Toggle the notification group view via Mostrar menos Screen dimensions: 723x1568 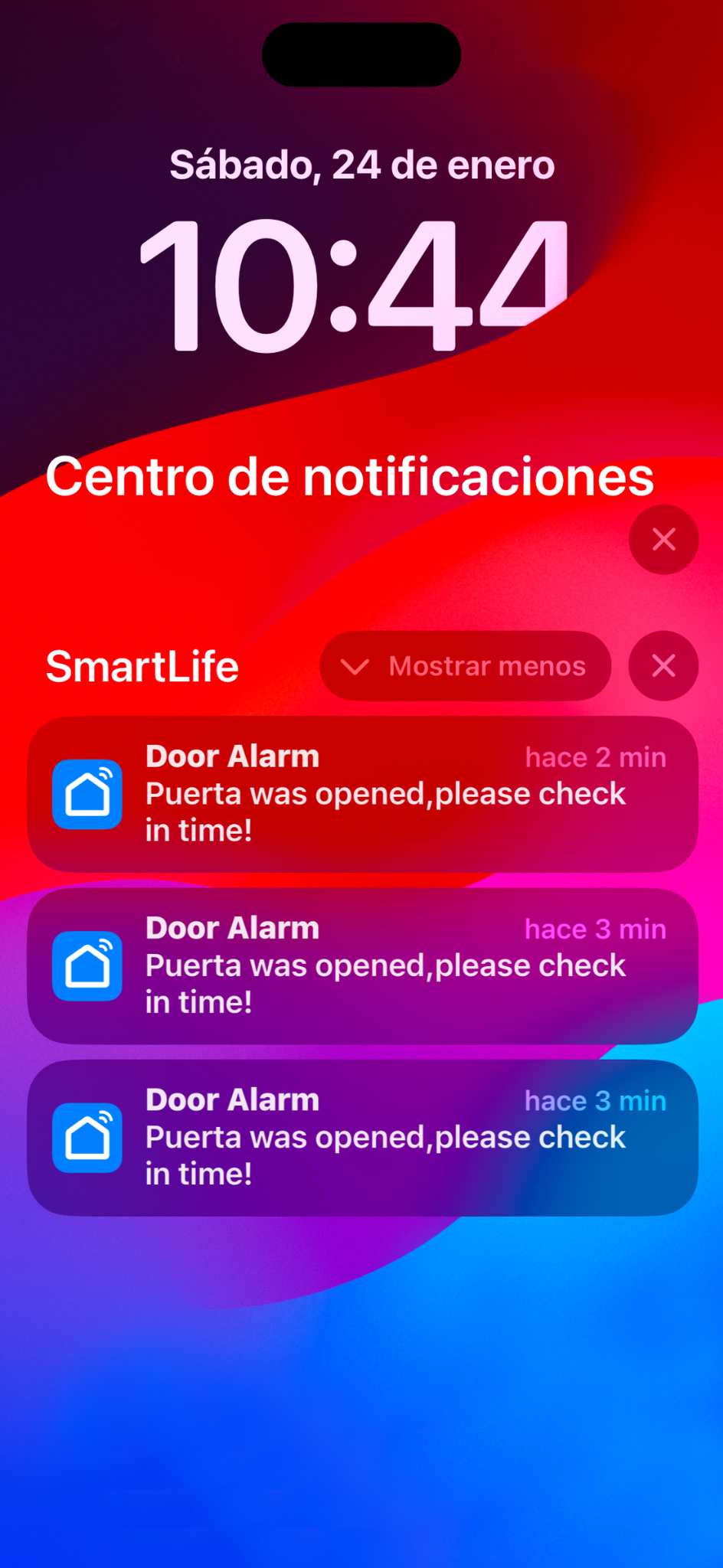pyautogui.click(x=465, y=666)
